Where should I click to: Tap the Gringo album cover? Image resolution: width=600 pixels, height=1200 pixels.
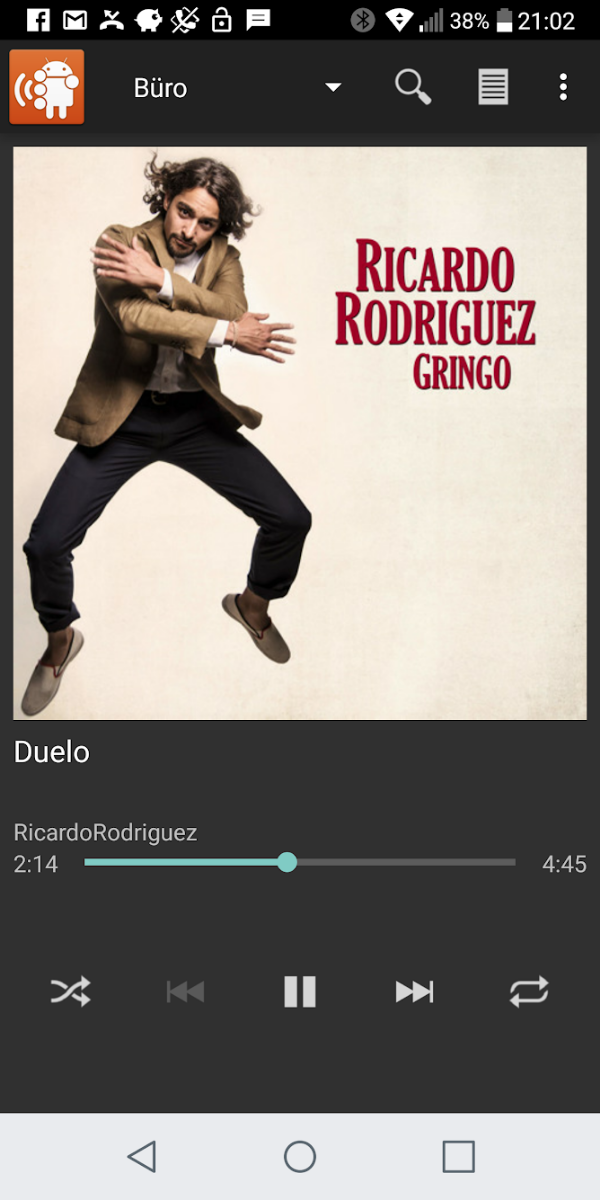pyautogui.click(x=300, y=433)
